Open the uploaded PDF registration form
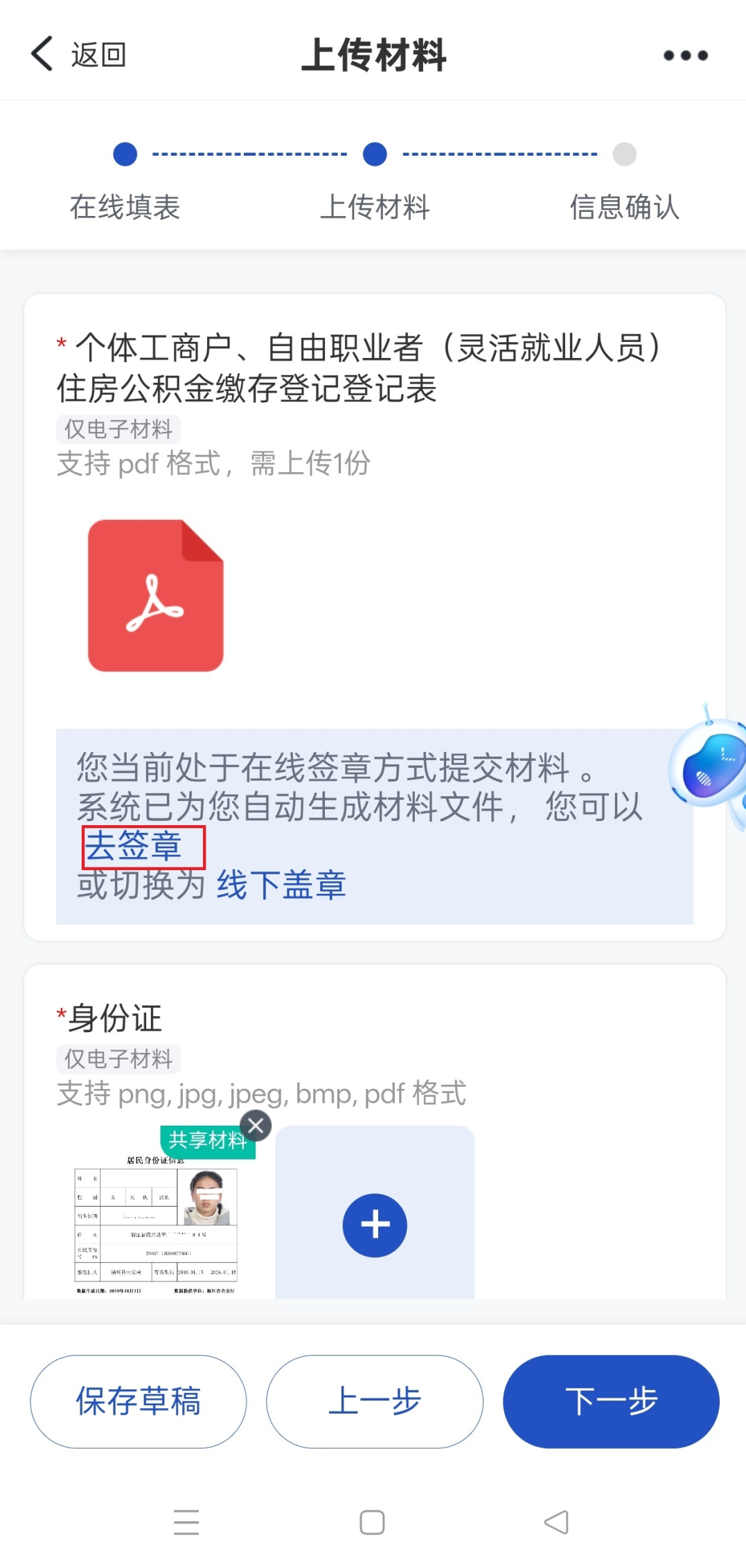 tap(156, 596)
